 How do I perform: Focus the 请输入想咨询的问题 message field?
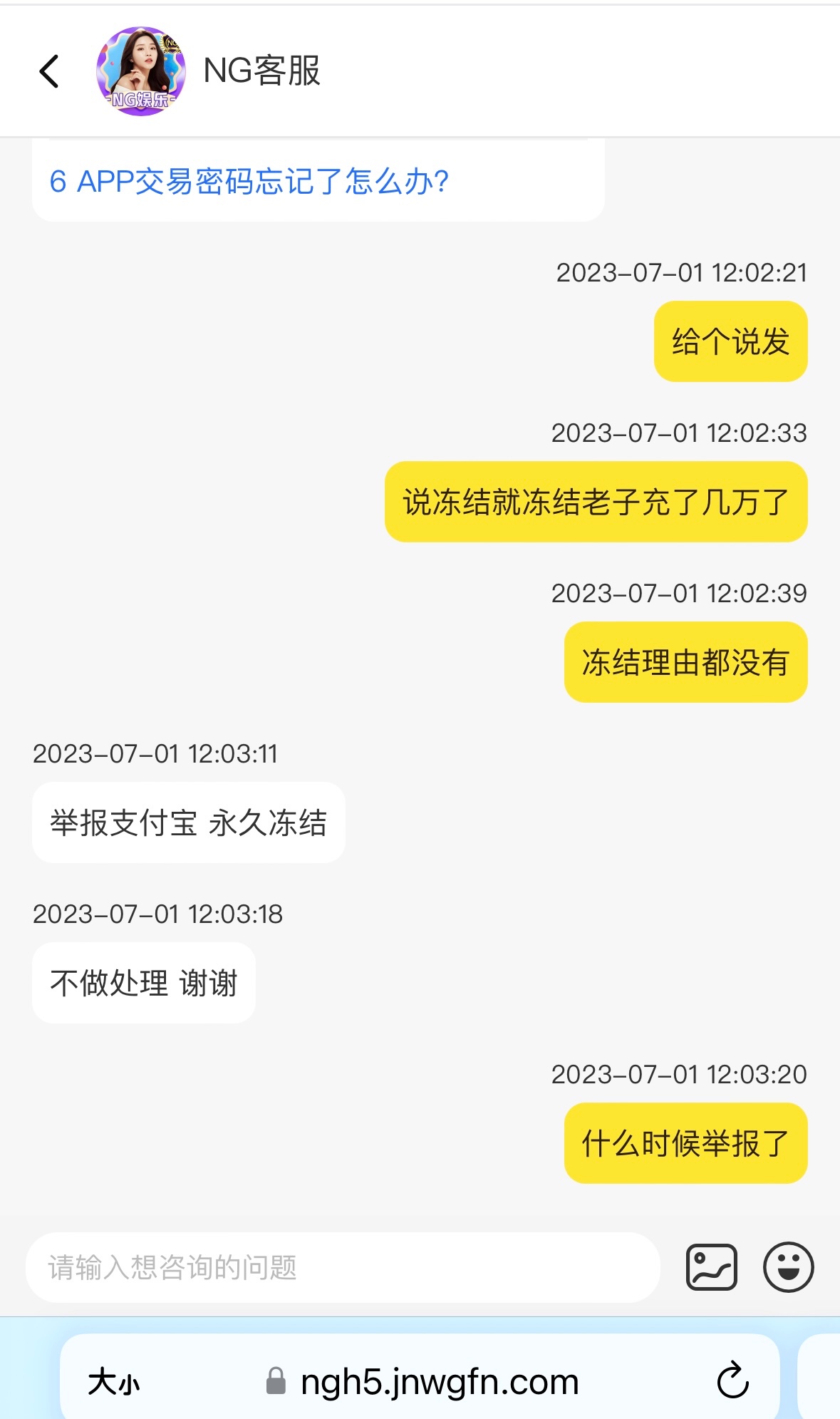click(x=342, y=1267)
